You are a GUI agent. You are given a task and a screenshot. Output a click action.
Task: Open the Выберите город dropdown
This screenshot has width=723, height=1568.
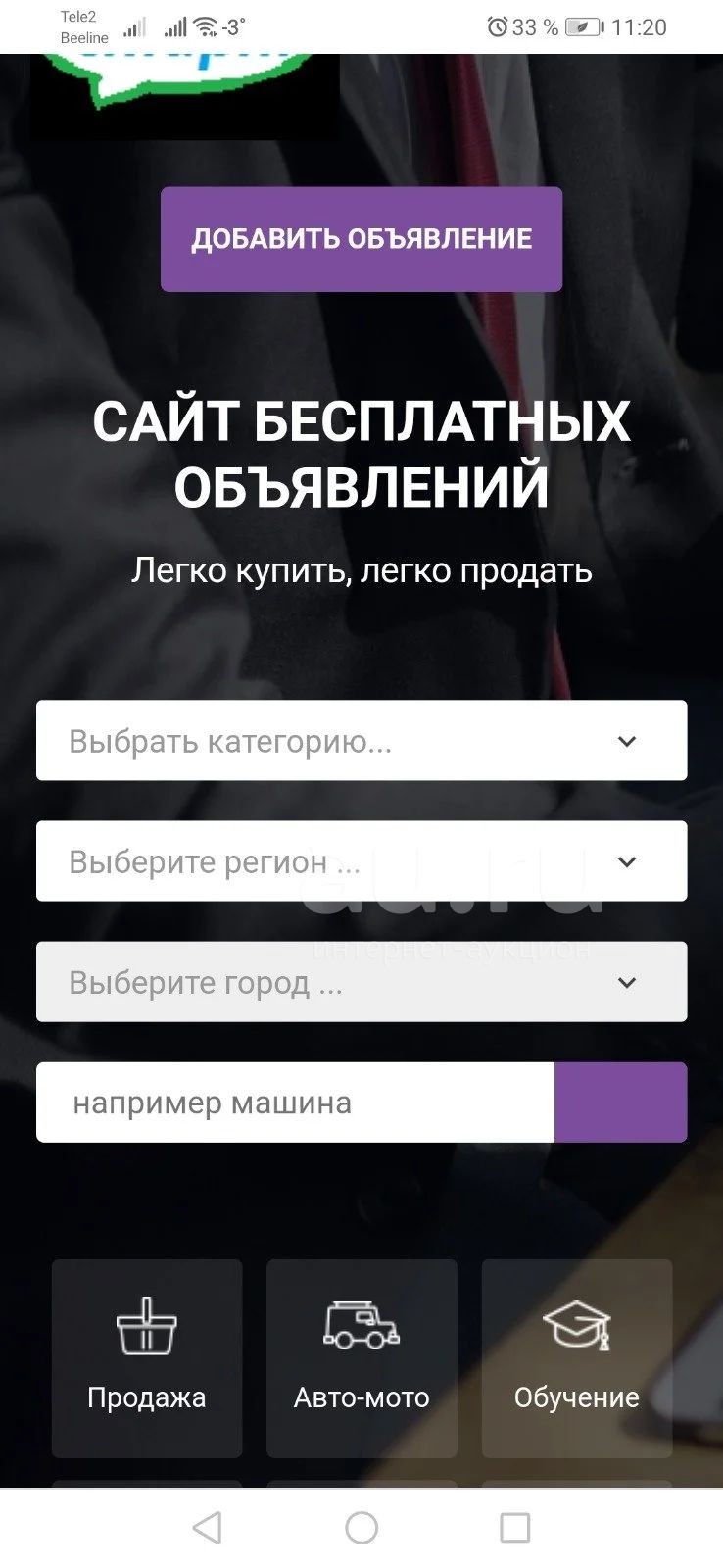click(x=361, y=982)
